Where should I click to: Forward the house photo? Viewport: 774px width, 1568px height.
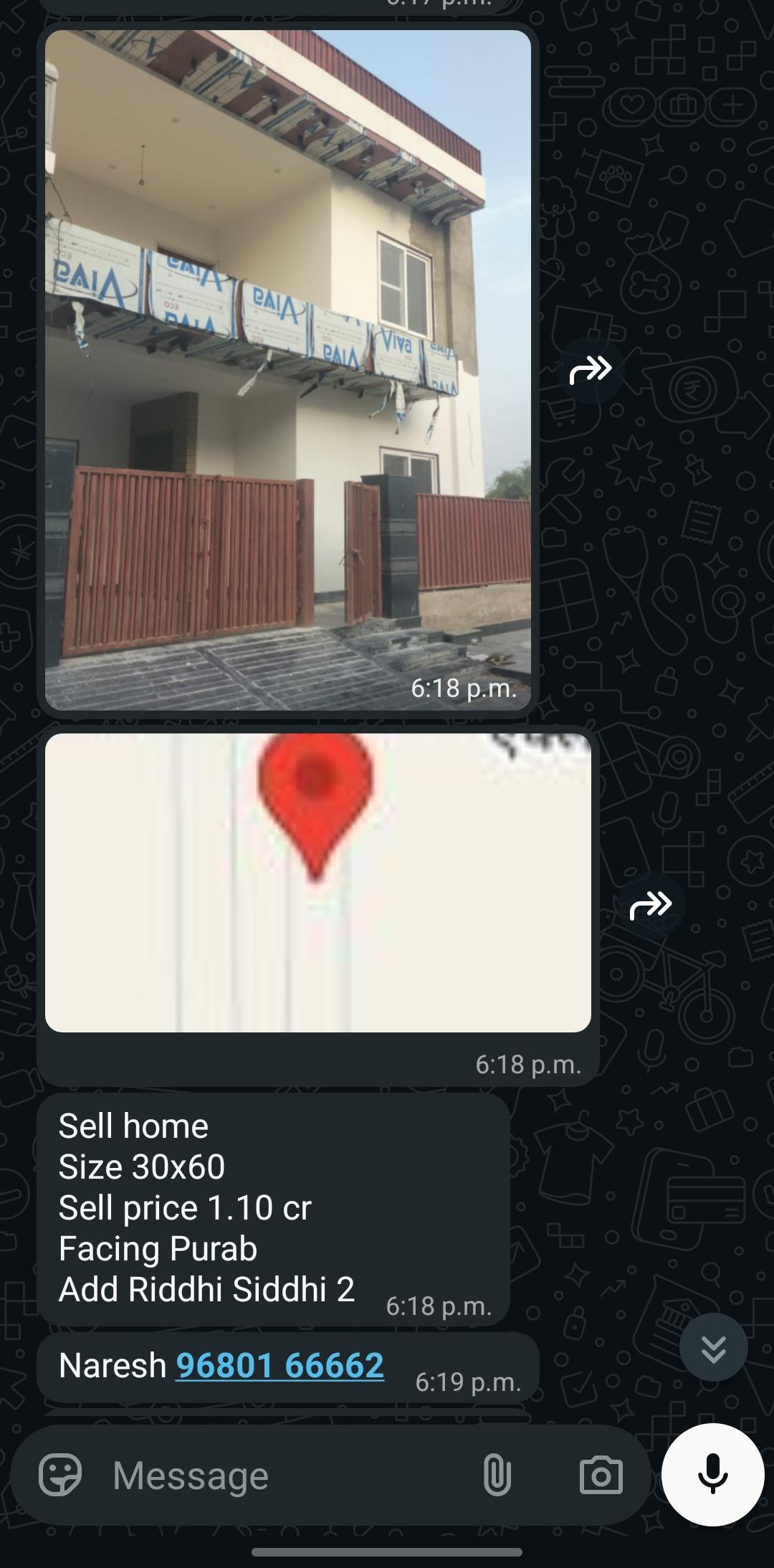click(x=591, y=371)
